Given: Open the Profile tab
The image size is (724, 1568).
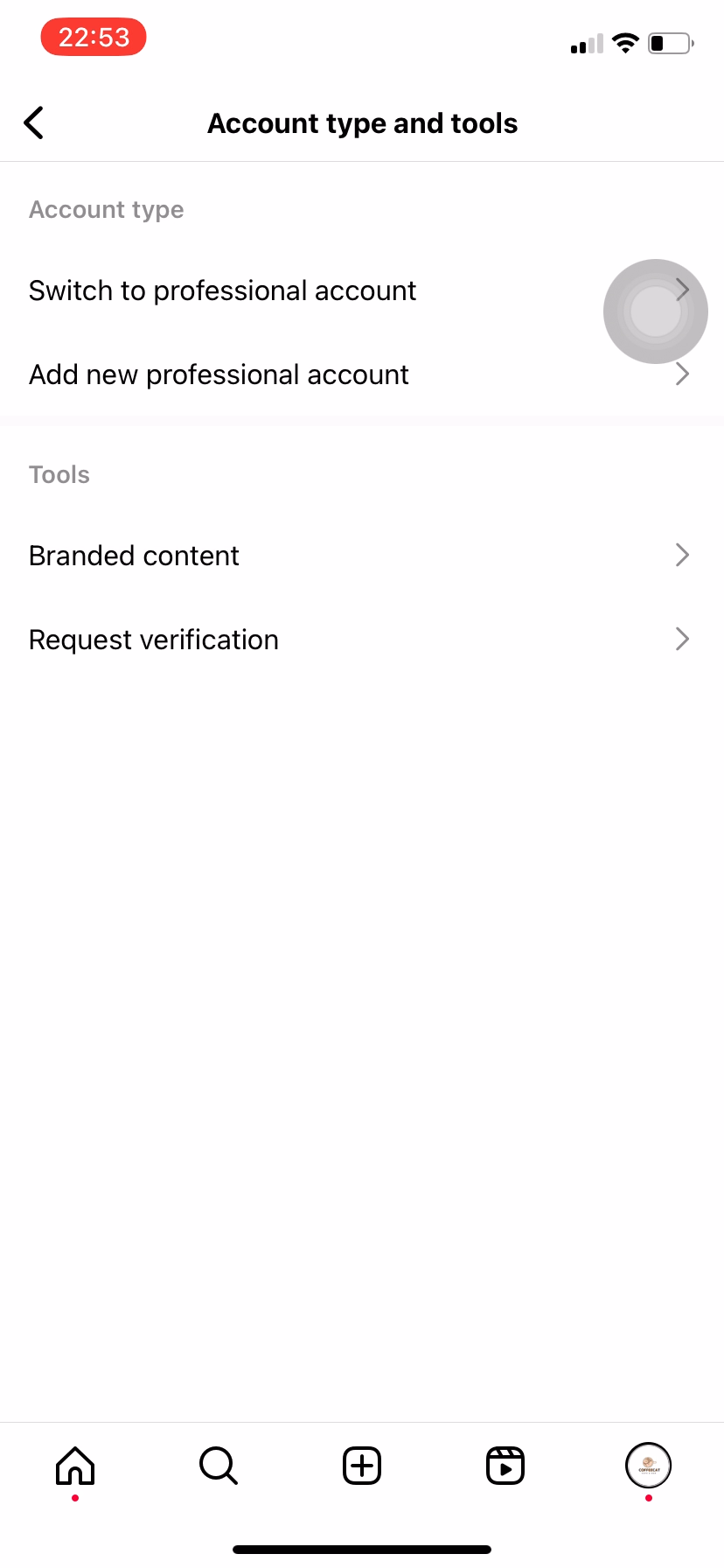Looking at the screenshot, I should (648, 1466).
